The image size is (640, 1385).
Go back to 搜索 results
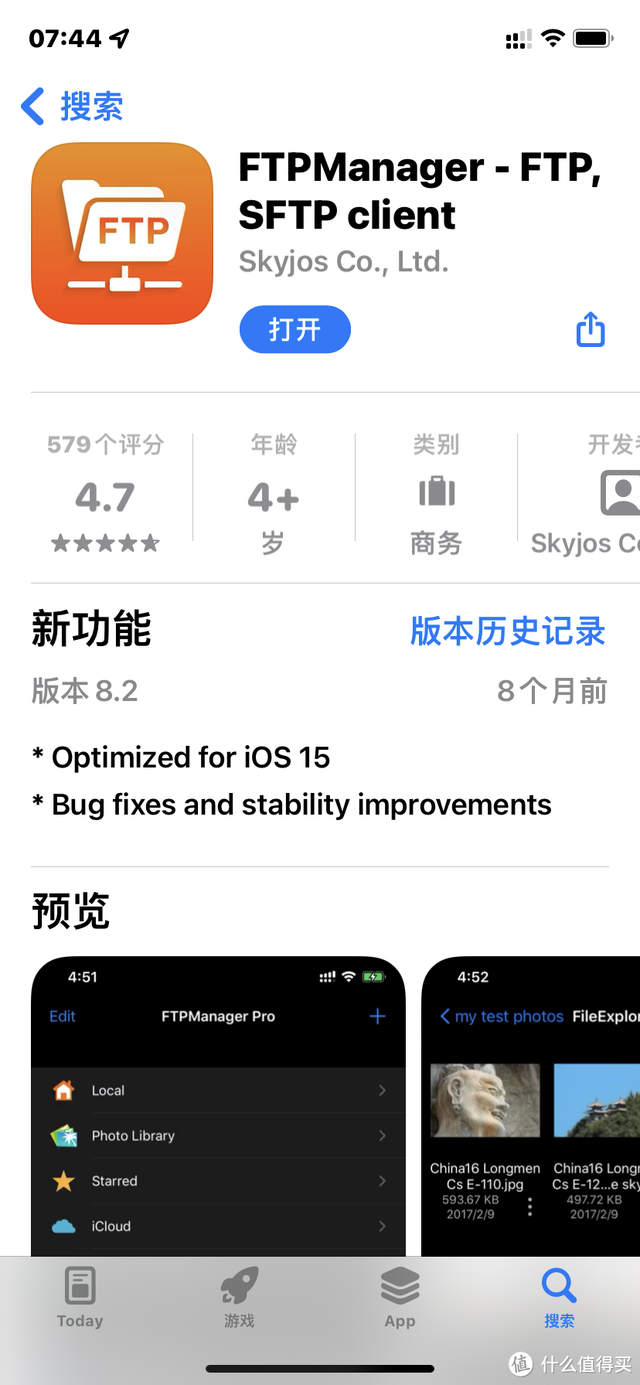click(x=72, y=106)
